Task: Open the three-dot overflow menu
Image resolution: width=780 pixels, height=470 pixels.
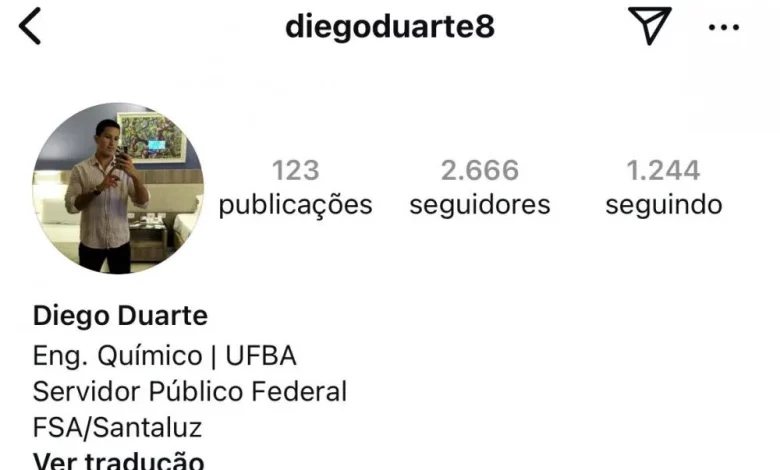Action: coord(724,27)
